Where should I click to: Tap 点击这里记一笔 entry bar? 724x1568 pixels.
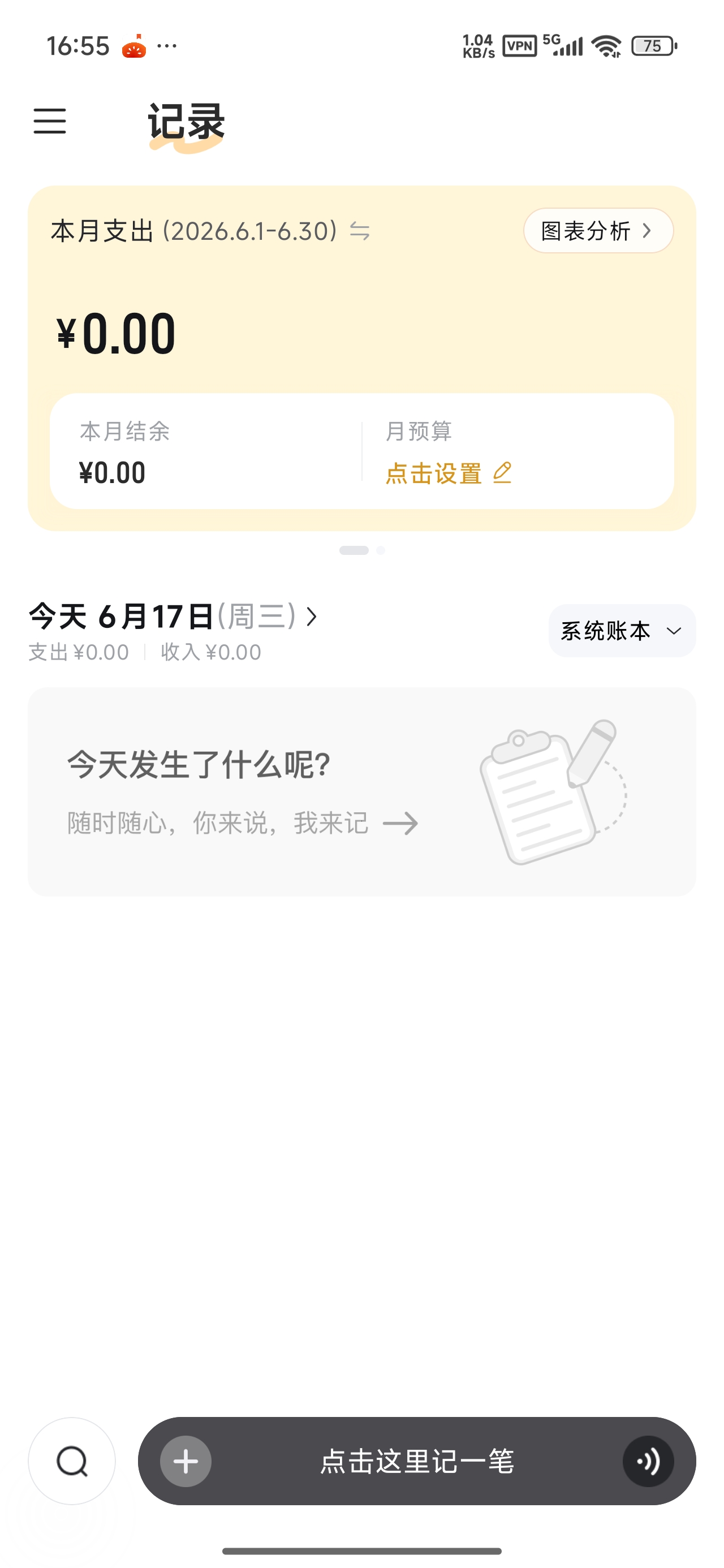416,1461
